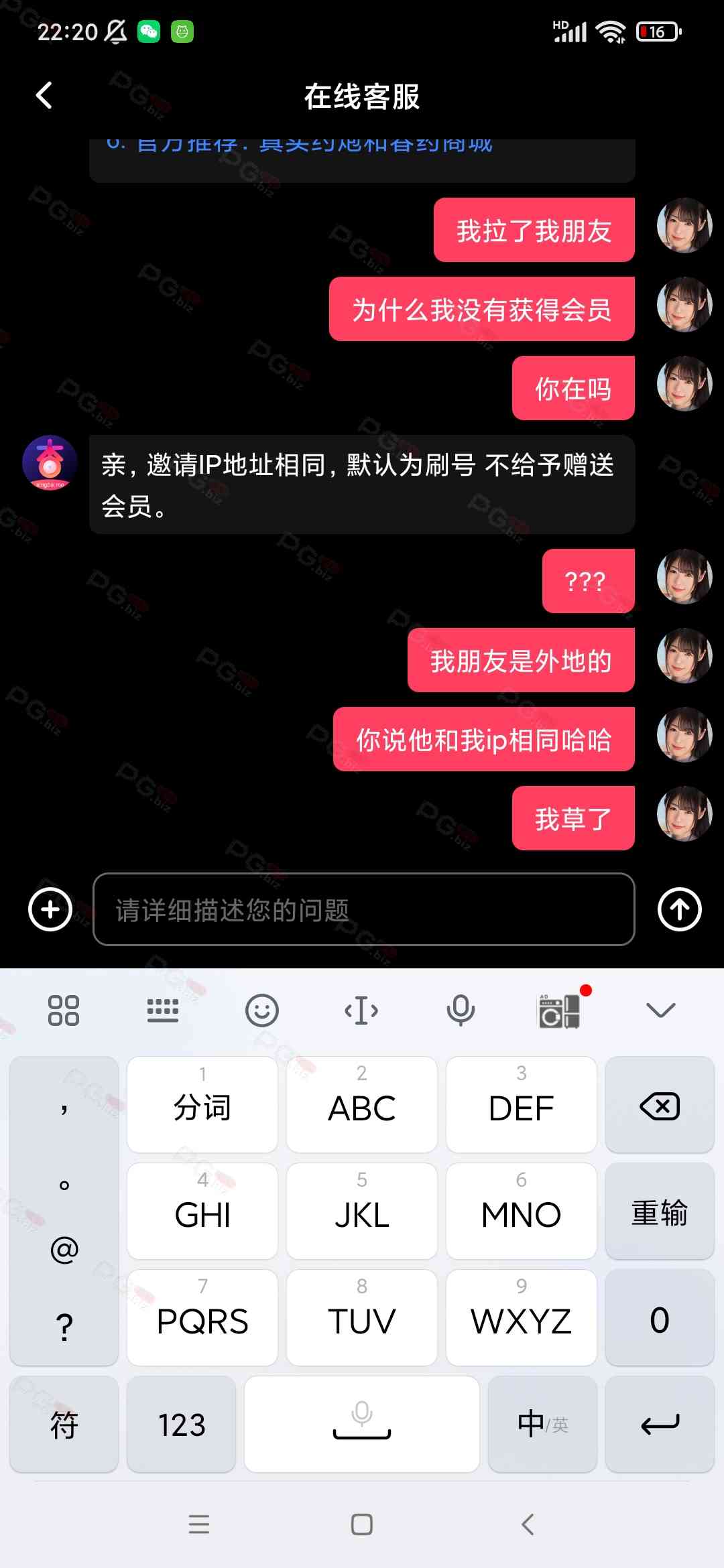The height and width of the screenshot is (1568, 724).
Task: Open the keyboard's cursor movement tool
Action: 361,1010
